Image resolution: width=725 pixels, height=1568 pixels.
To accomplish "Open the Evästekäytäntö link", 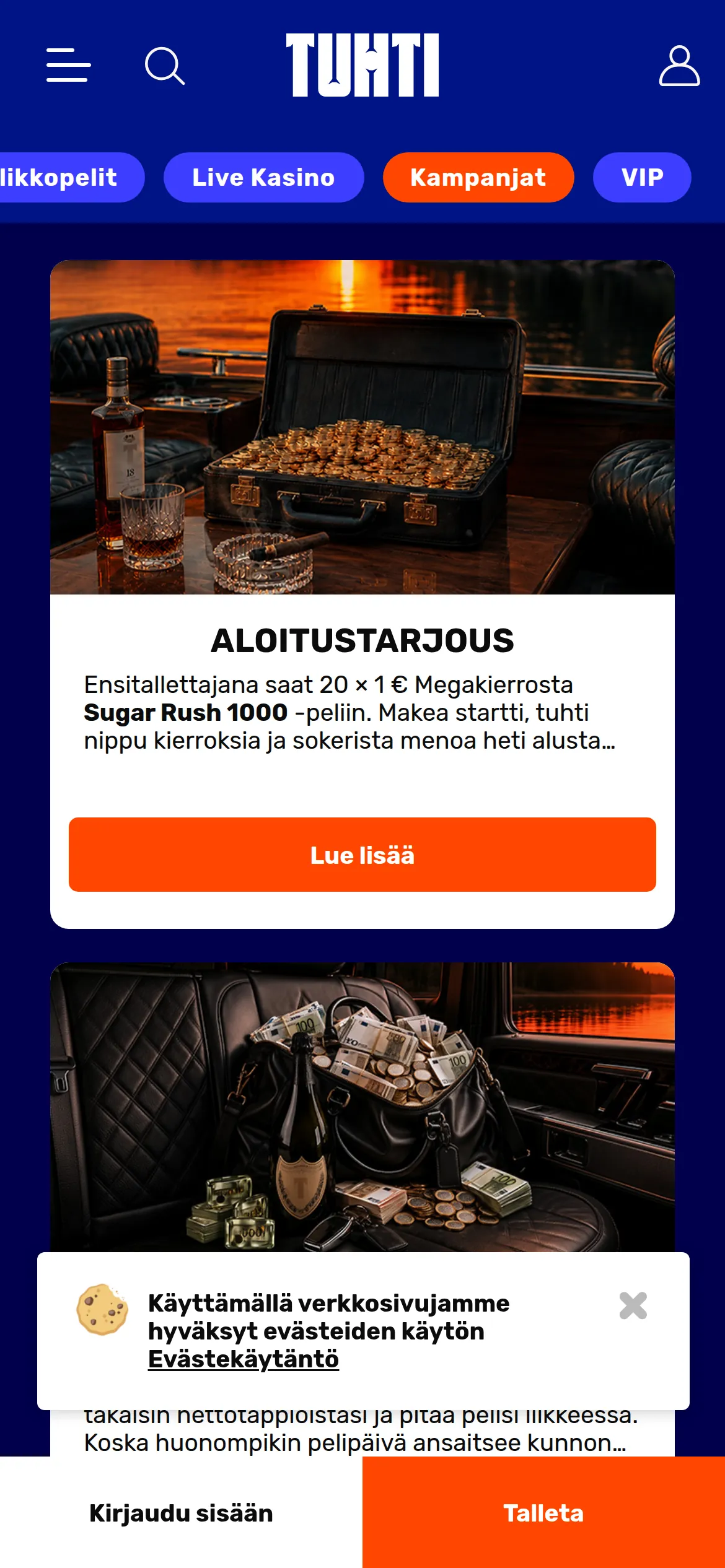I will click(x=244, y=1359).
